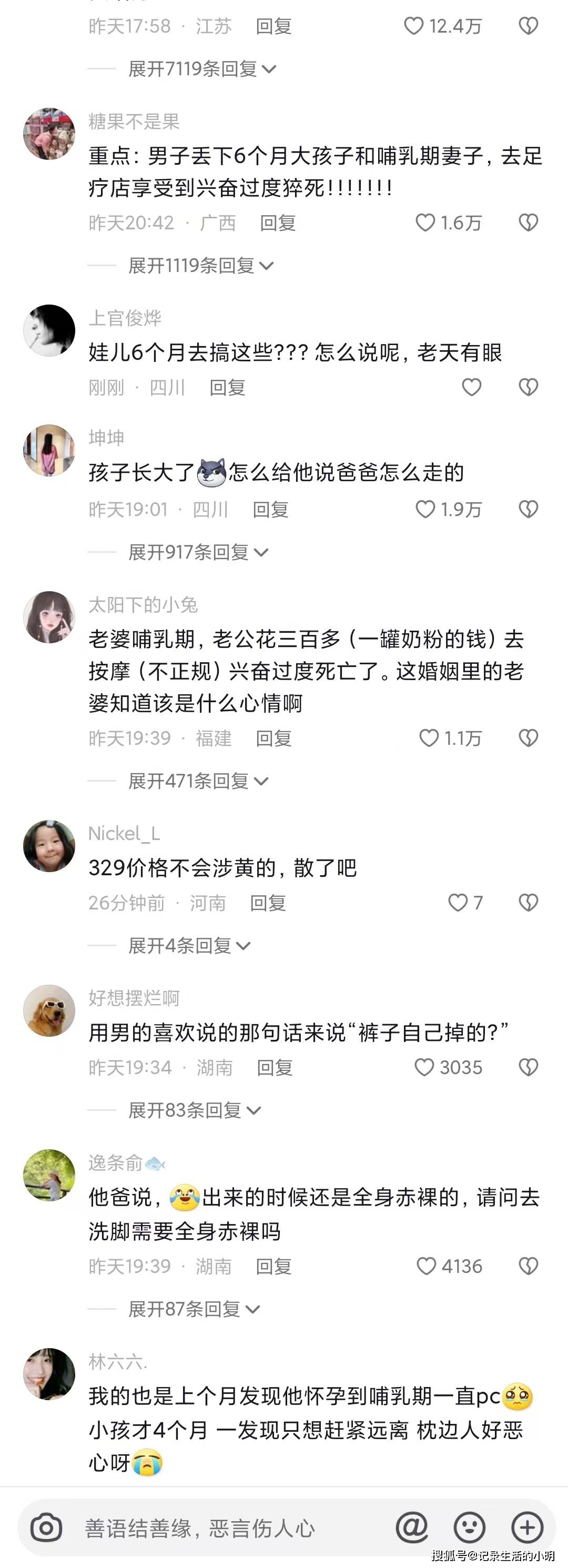Open 太阳下的小兔's profile avatar

coord(49,616)
